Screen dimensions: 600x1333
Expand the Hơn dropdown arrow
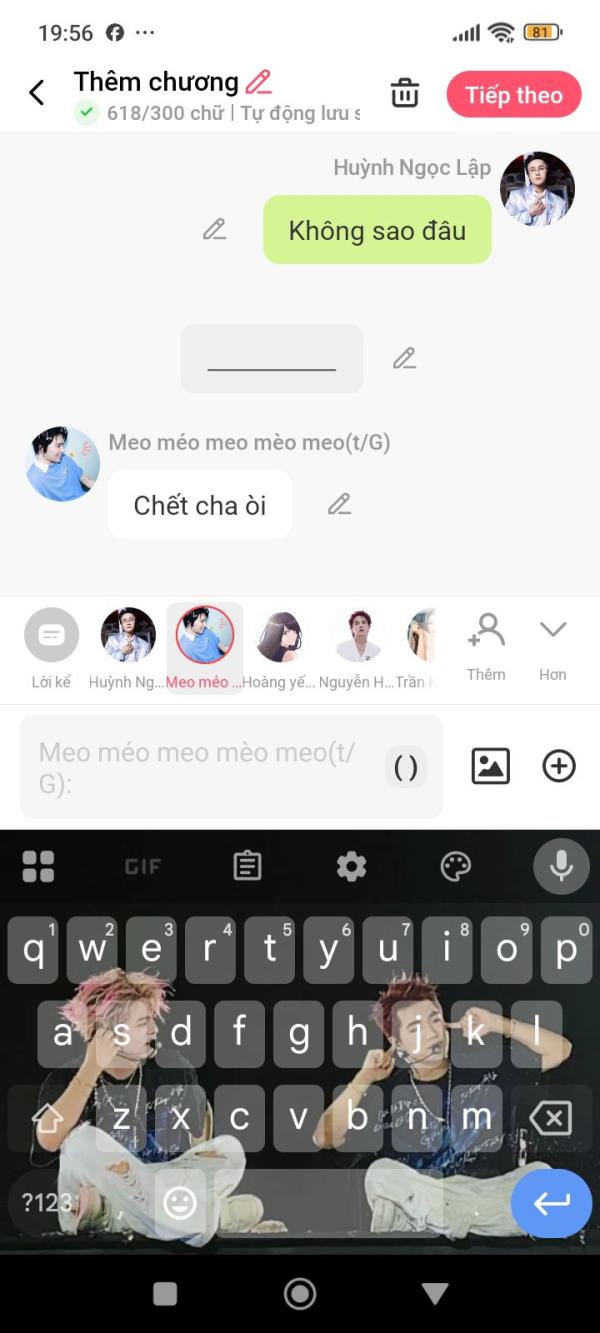coord(553,648)
